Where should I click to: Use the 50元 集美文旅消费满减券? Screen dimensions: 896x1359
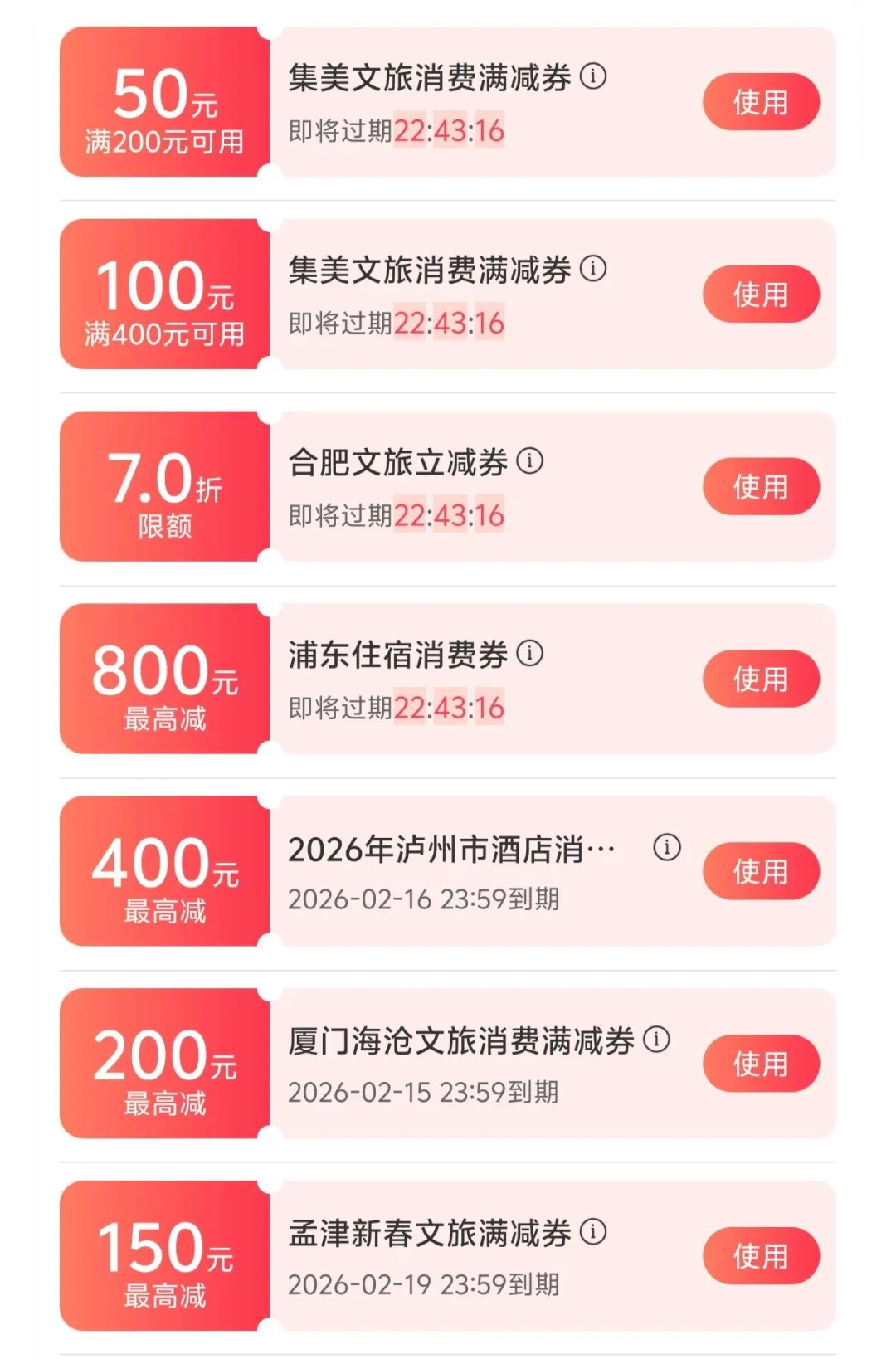point(761,102)
